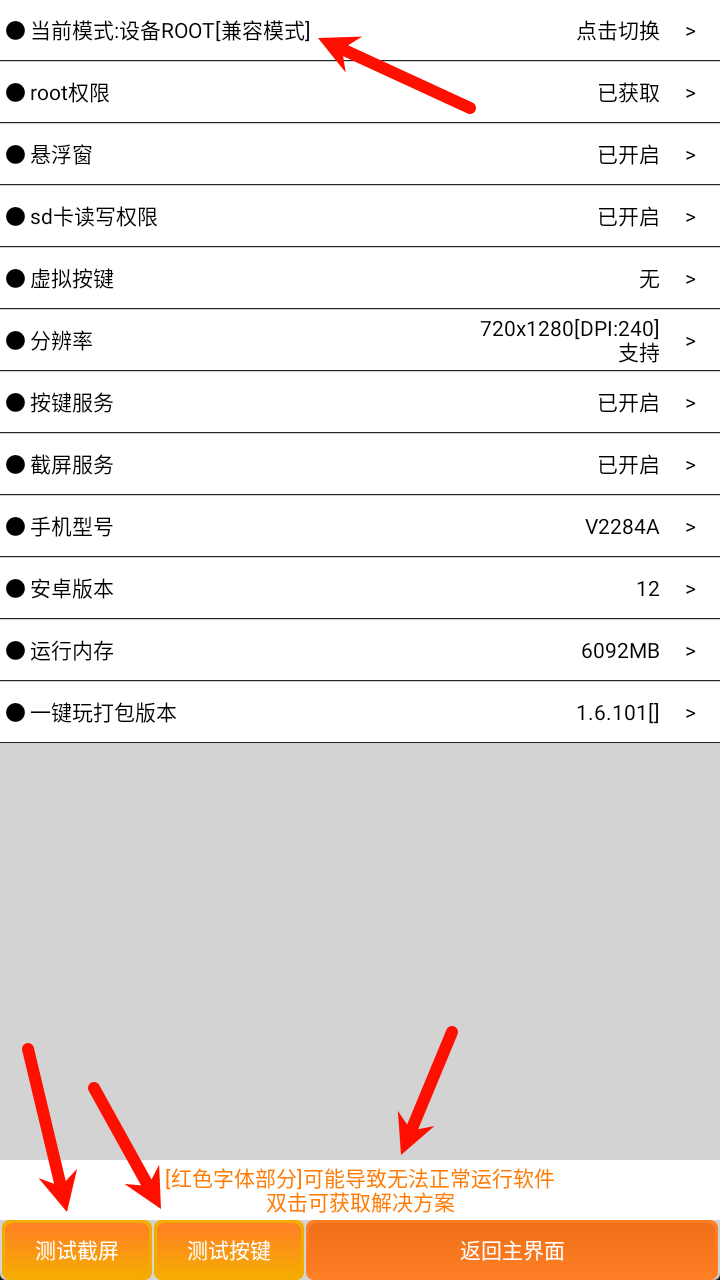Screen dimensions: 720x1280
Task: Tap the 测试截屏 button
Action: point(77,1250)
